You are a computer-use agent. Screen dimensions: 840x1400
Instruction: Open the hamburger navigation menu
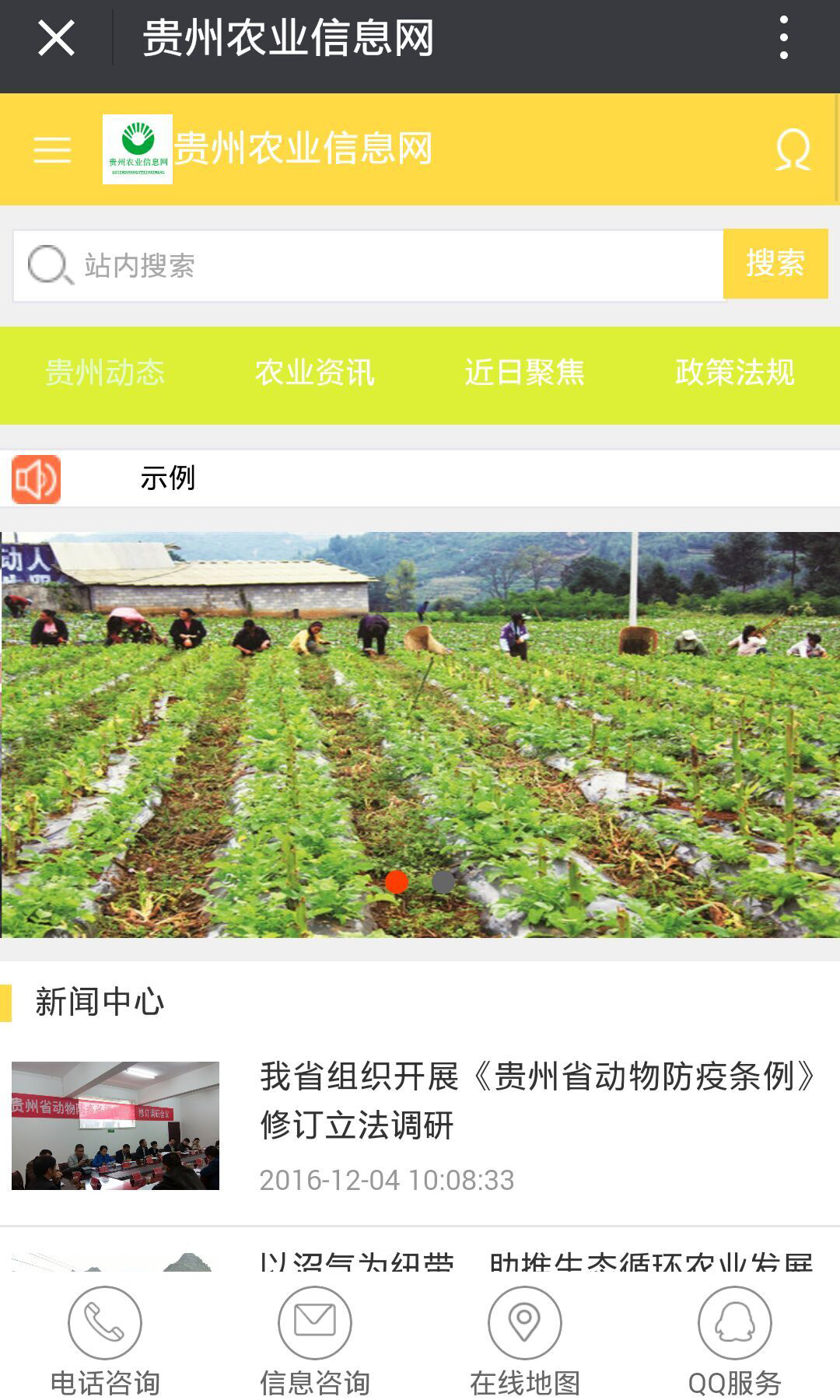pos(52,149)
